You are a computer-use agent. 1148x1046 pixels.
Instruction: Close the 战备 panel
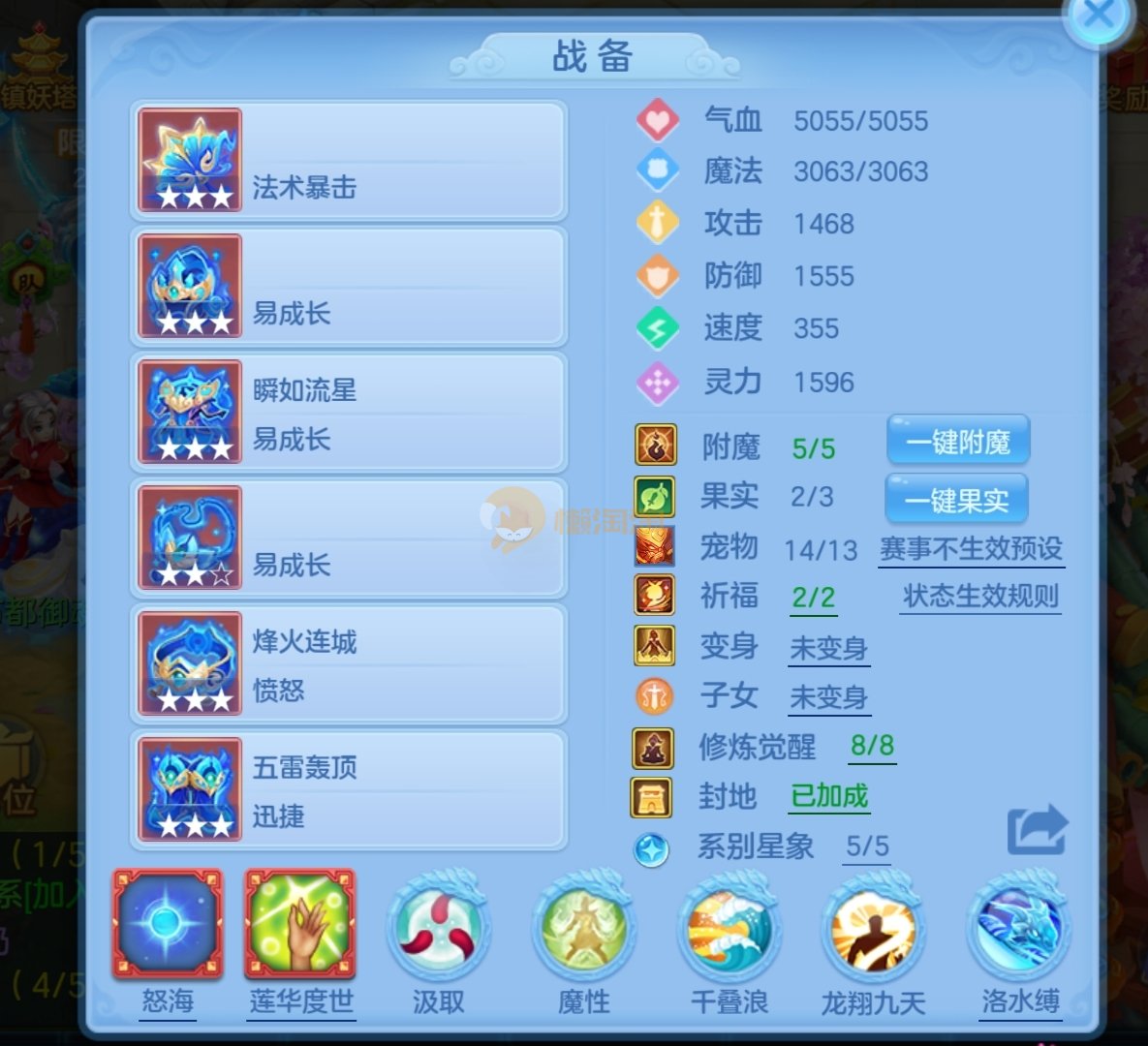pyautogui.click(x=1098, y=17)
